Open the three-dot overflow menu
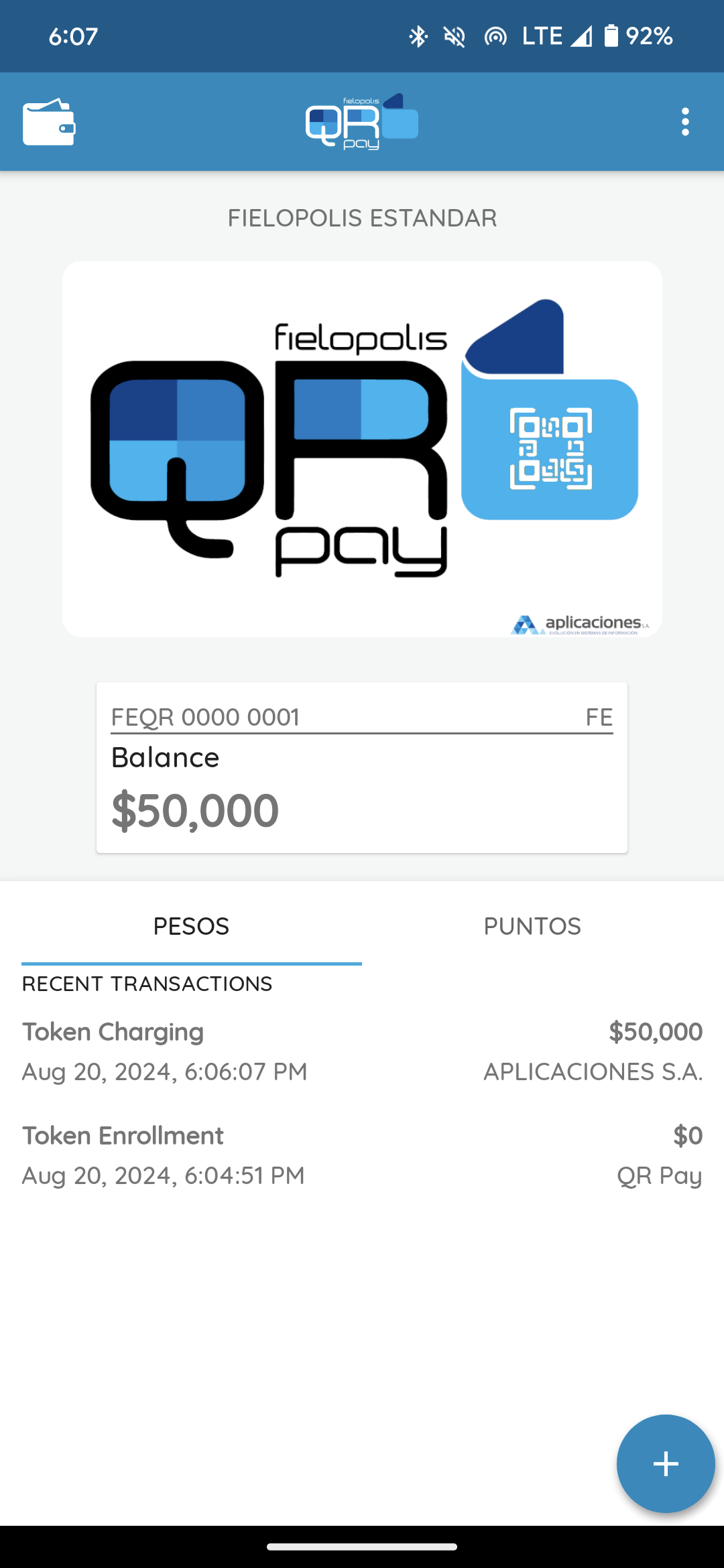 pos(684,122)
